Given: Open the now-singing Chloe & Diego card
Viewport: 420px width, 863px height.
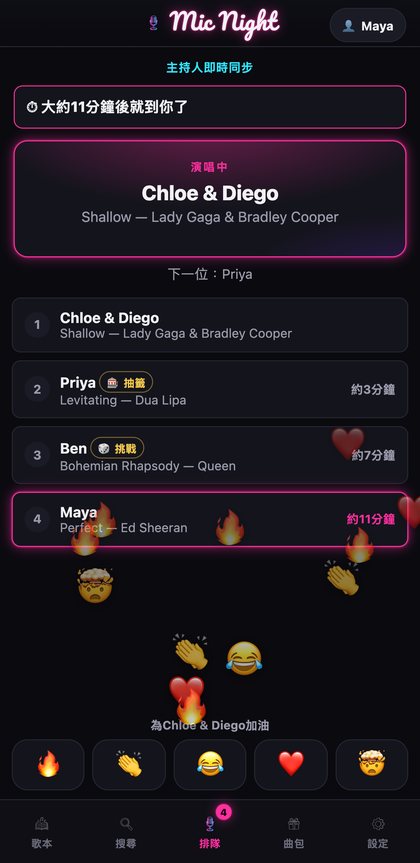Looking at the screenshot, I should pos(210,199).
